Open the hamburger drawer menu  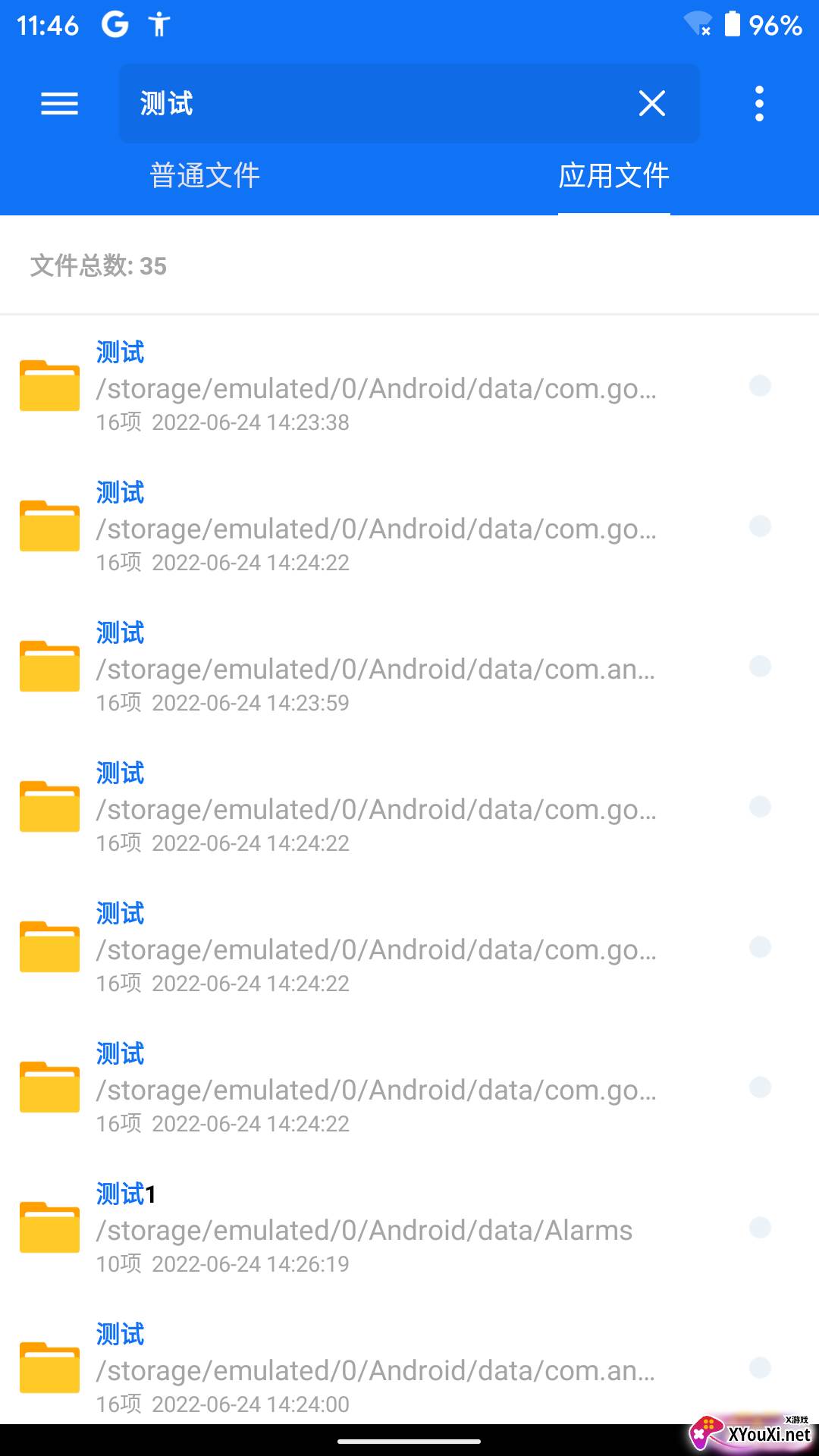click(59, 103)
